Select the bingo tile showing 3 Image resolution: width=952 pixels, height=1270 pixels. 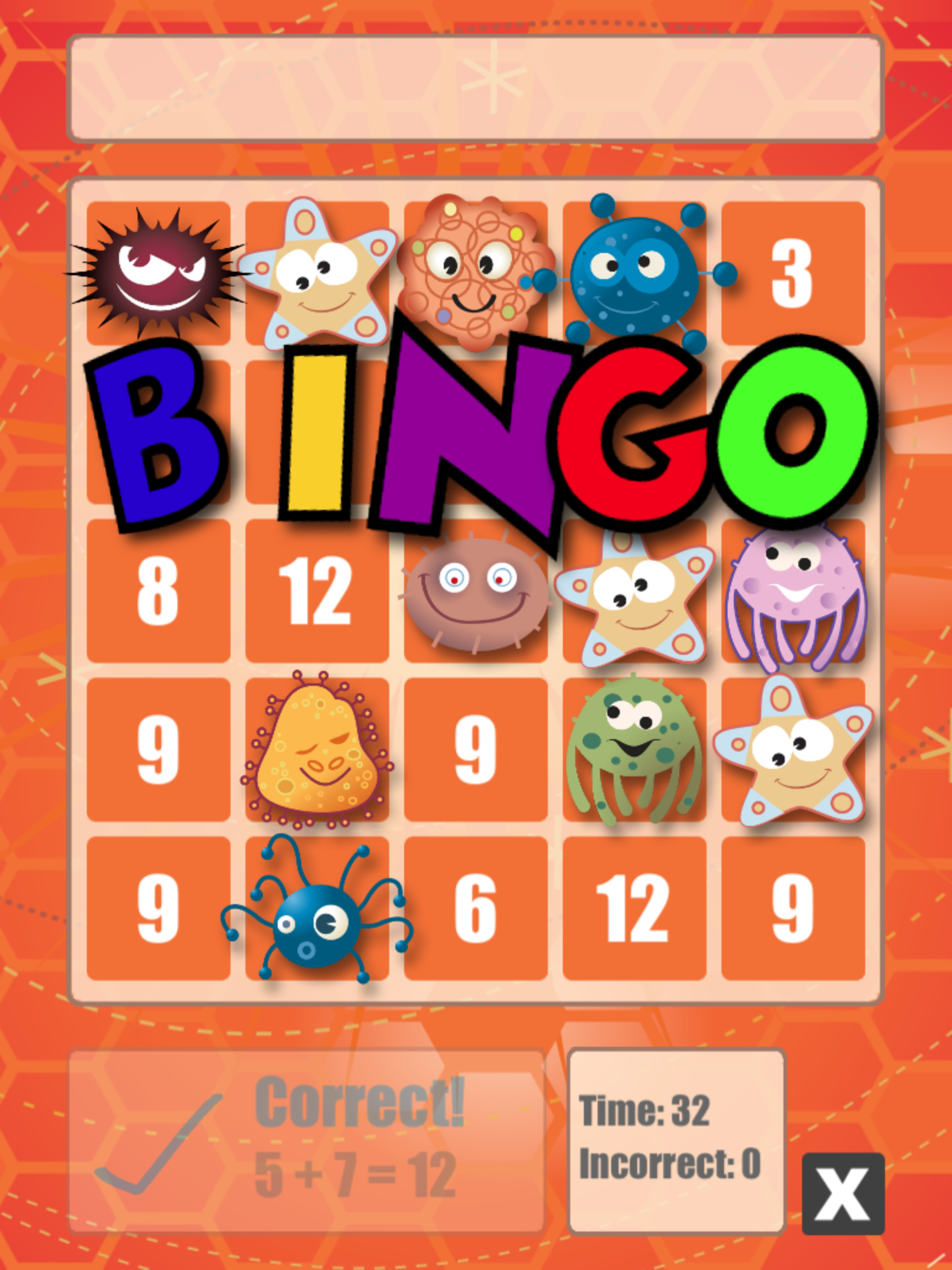(793, 273)
